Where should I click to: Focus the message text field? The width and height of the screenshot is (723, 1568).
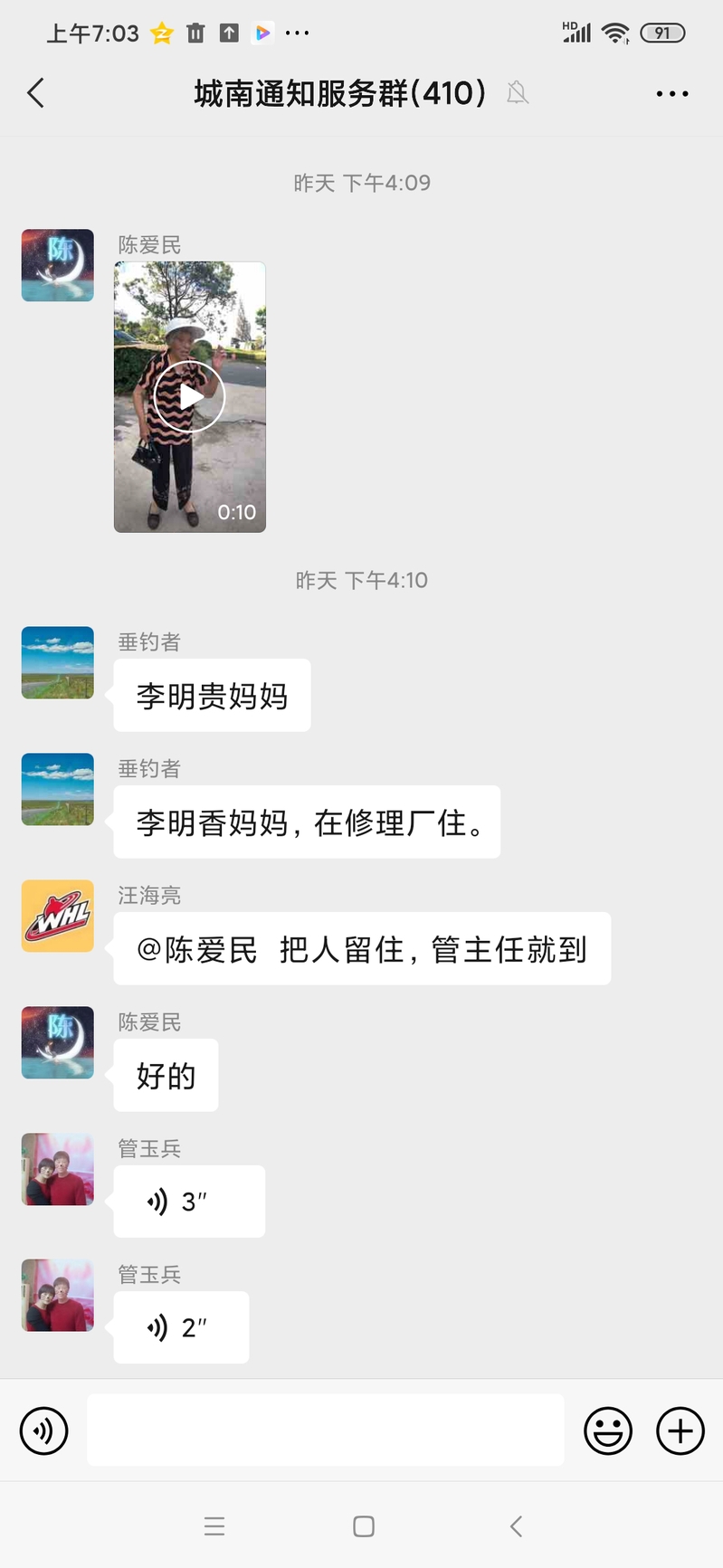[325, 1430]
